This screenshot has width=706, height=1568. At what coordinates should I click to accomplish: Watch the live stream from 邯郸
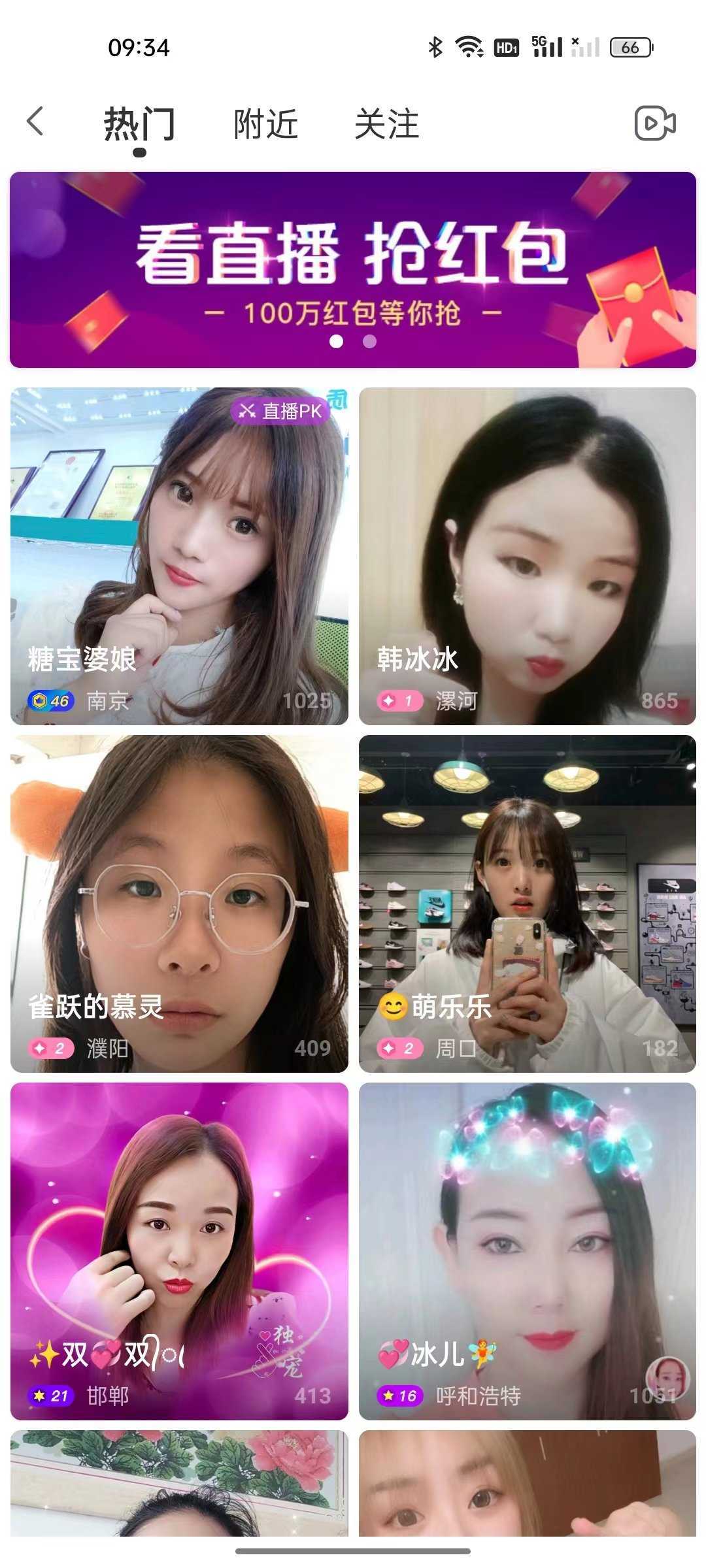point(179,1250)
